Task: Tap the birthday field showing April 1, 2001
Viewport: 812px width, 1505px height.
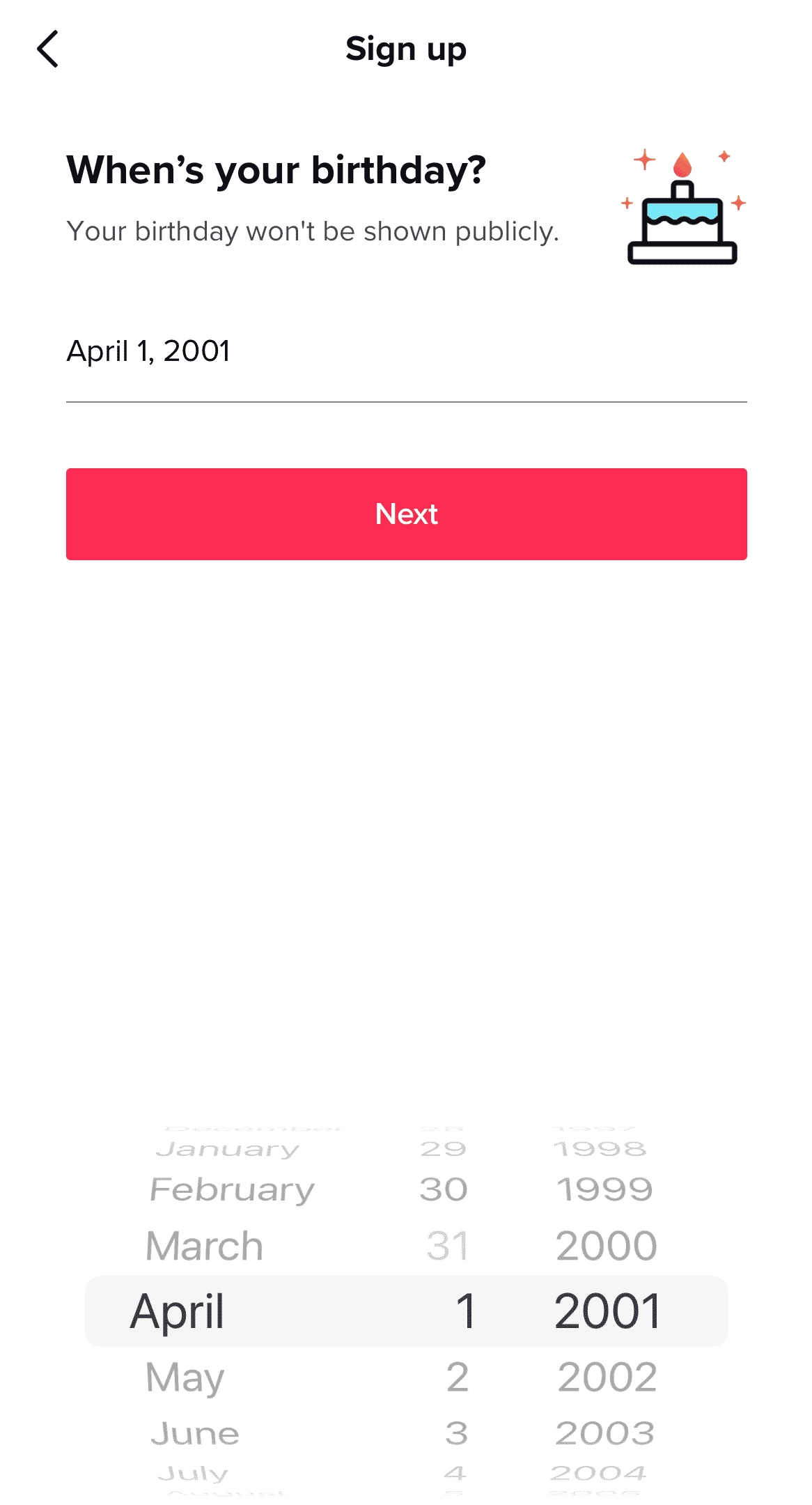Action: click(406, 351)
